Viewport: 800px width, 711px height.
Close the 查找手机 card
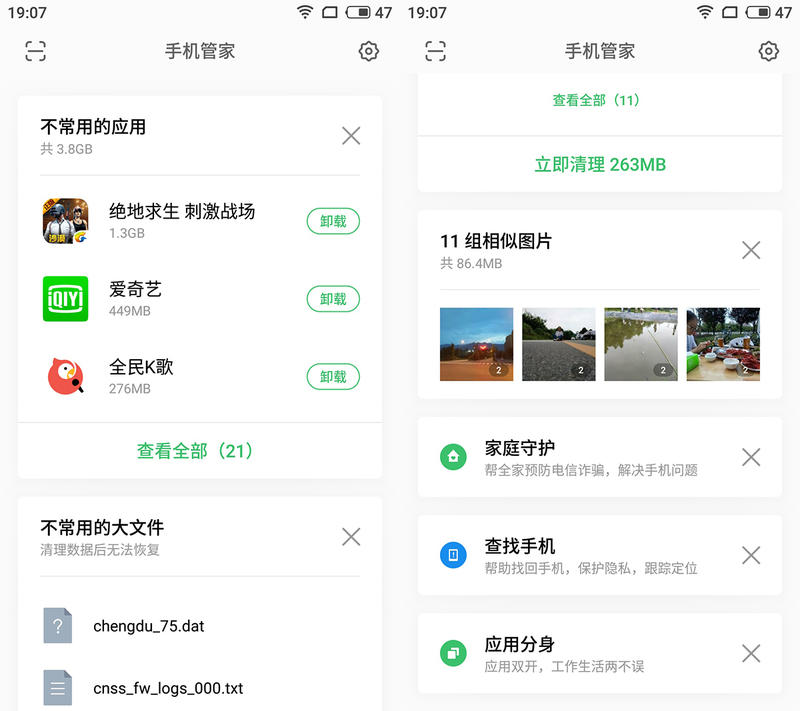click(x=751, y=555)
